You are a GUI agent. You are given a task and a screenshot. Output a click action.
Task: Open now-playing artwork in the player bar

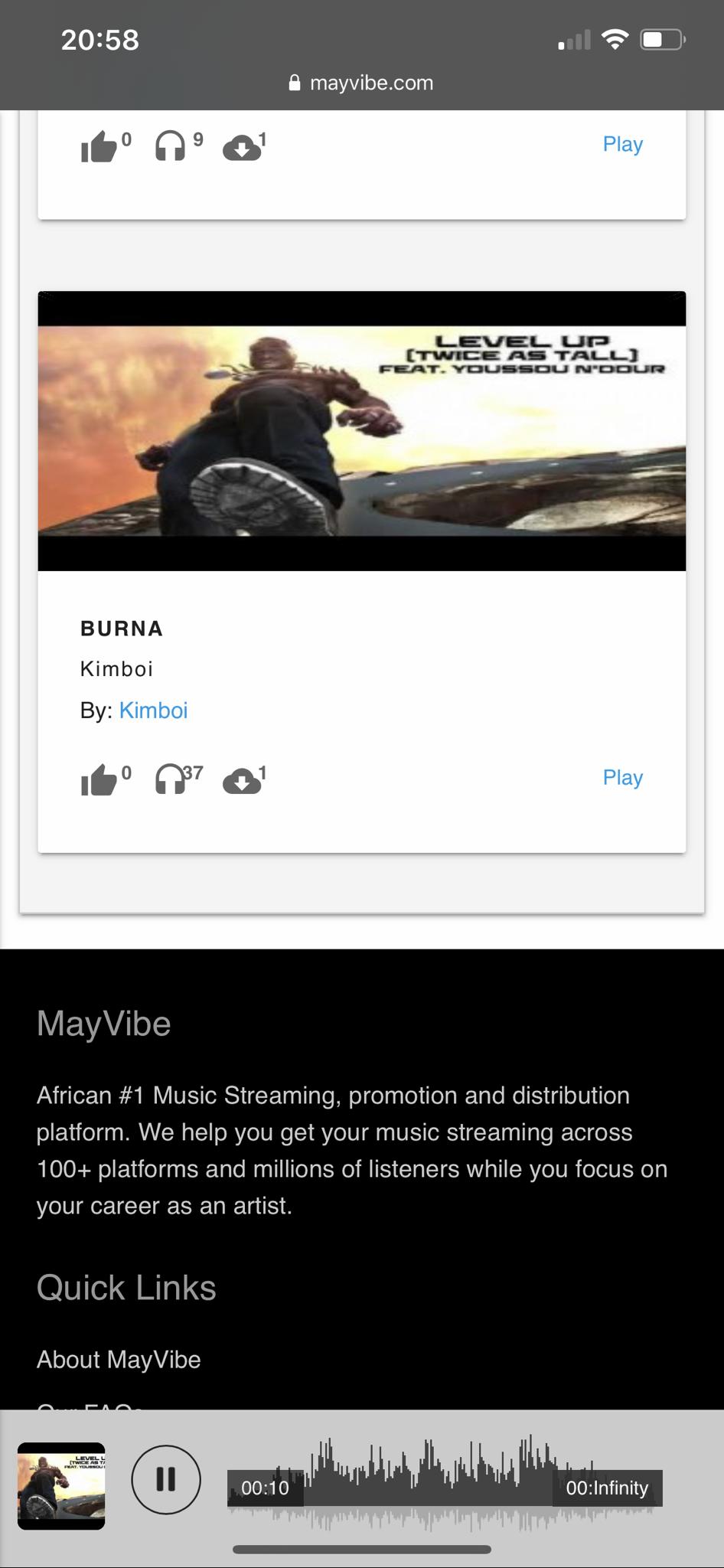pyautogui.click(x=61, y=1486)
